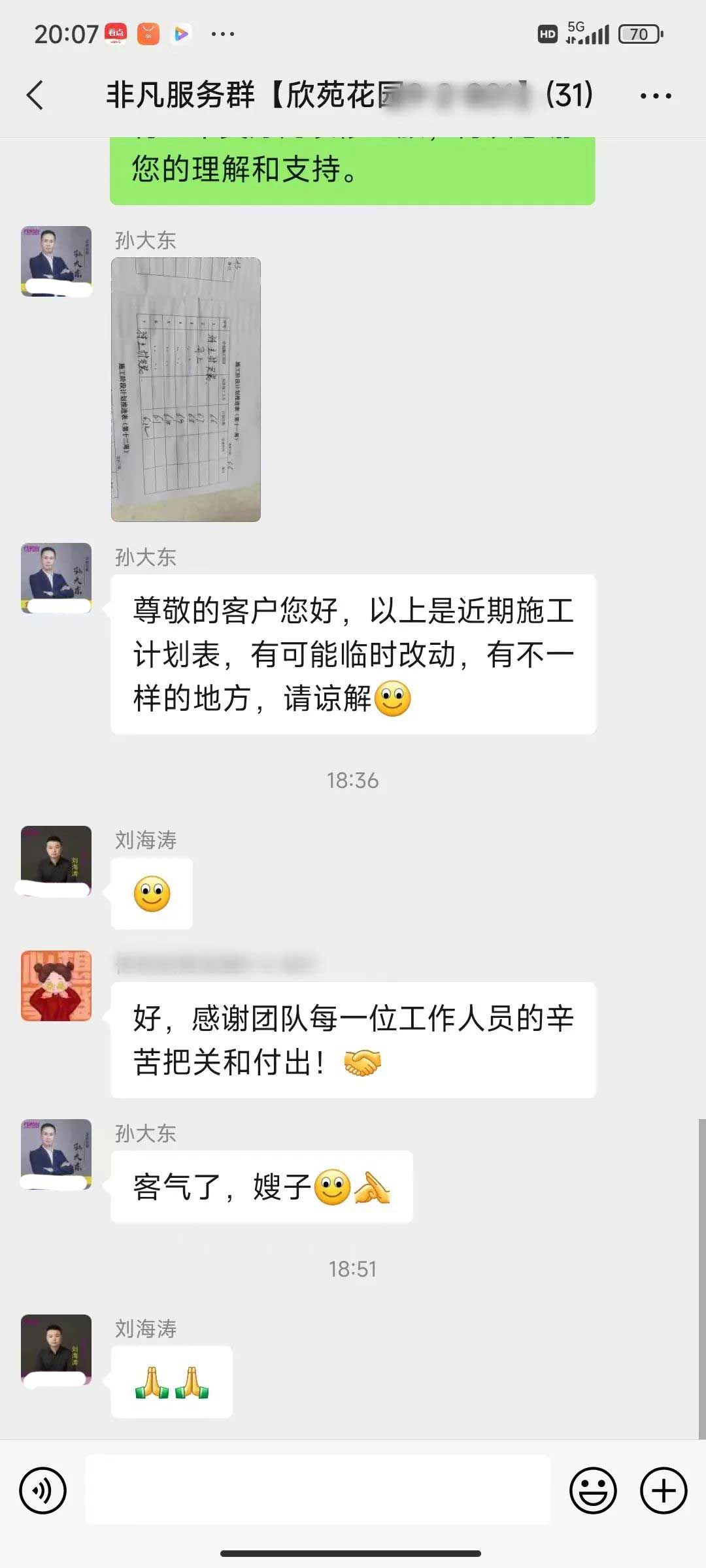This screenshot has height=1568, width=706.
Task: View profile of the red cartoon girl avatar
Action: point(56,985)
